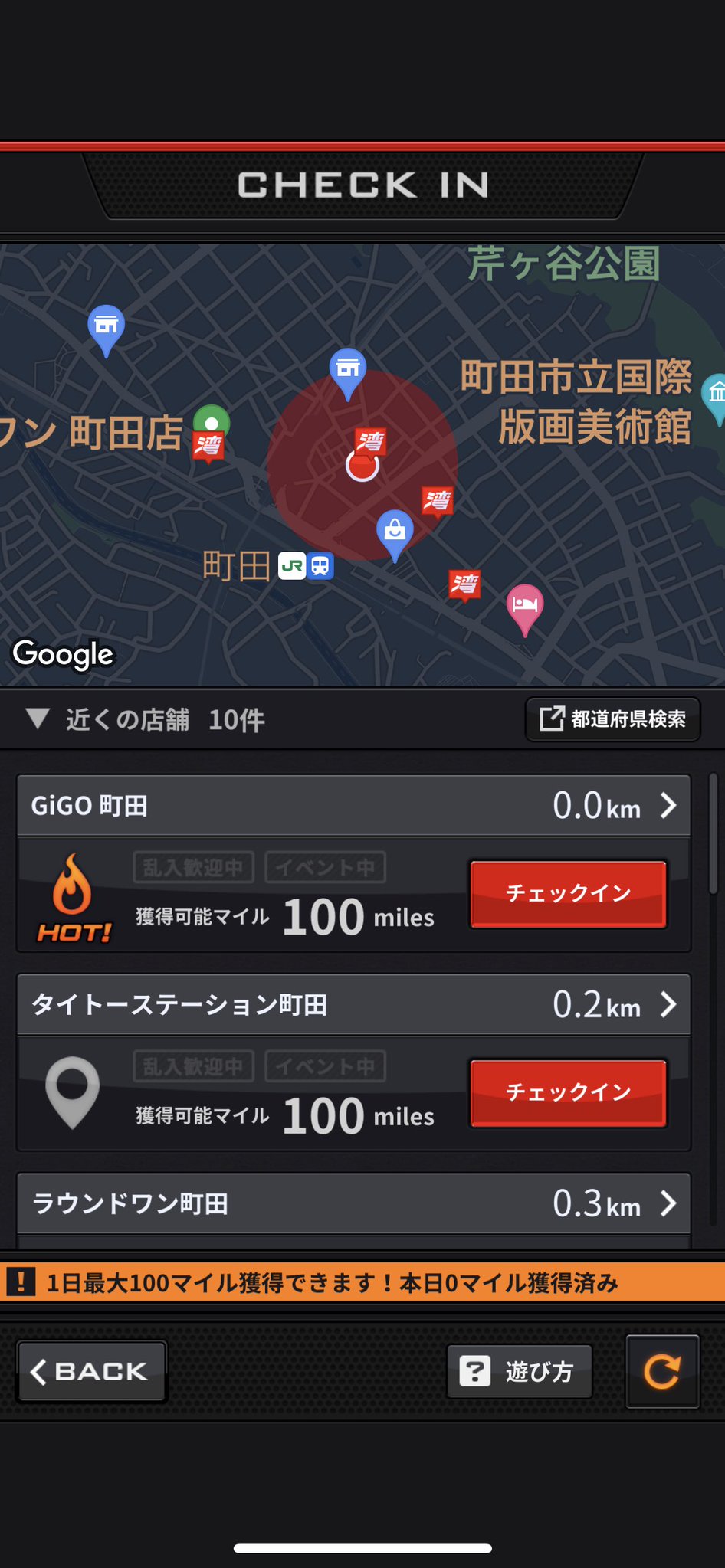Open GiGO 町田 store details
Image resolution: width=725 pixels, height=1568 pixels.
coord(354,806)
